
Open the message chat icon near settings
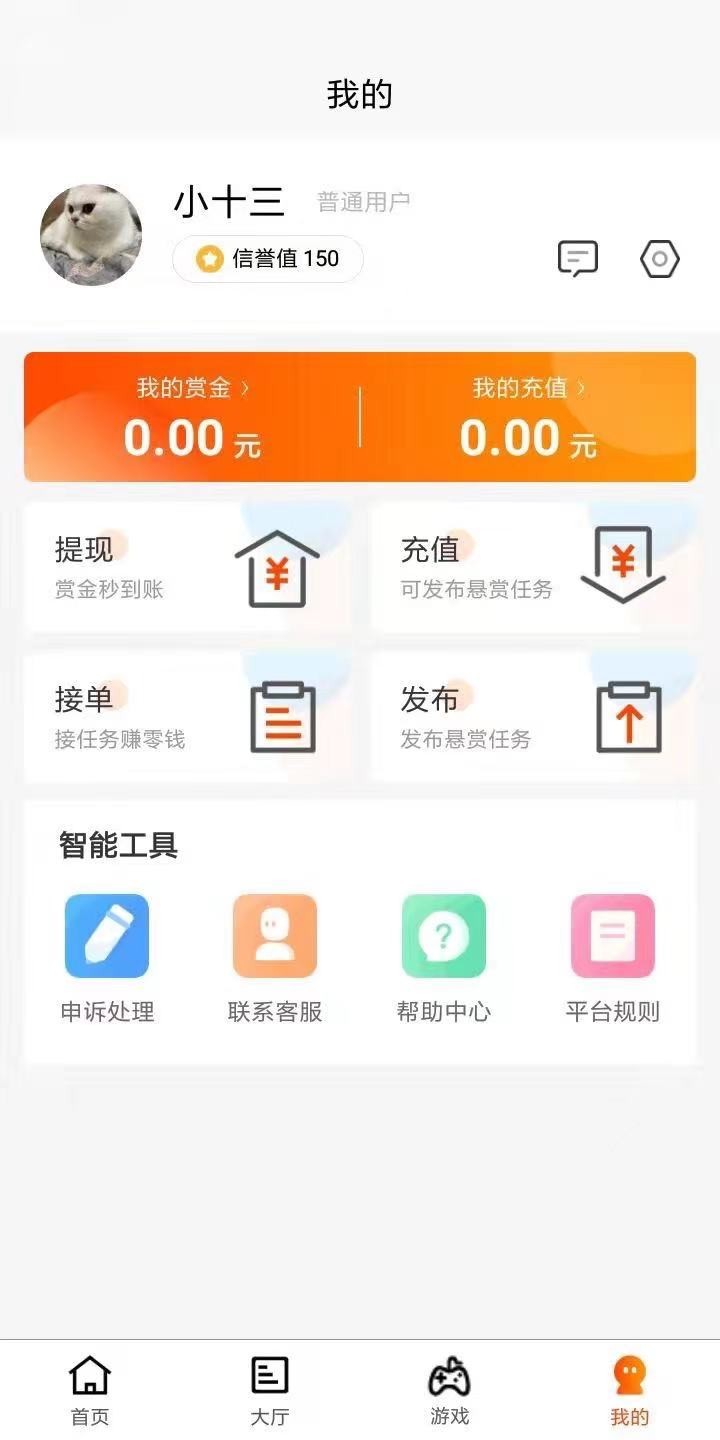[578, 259]
